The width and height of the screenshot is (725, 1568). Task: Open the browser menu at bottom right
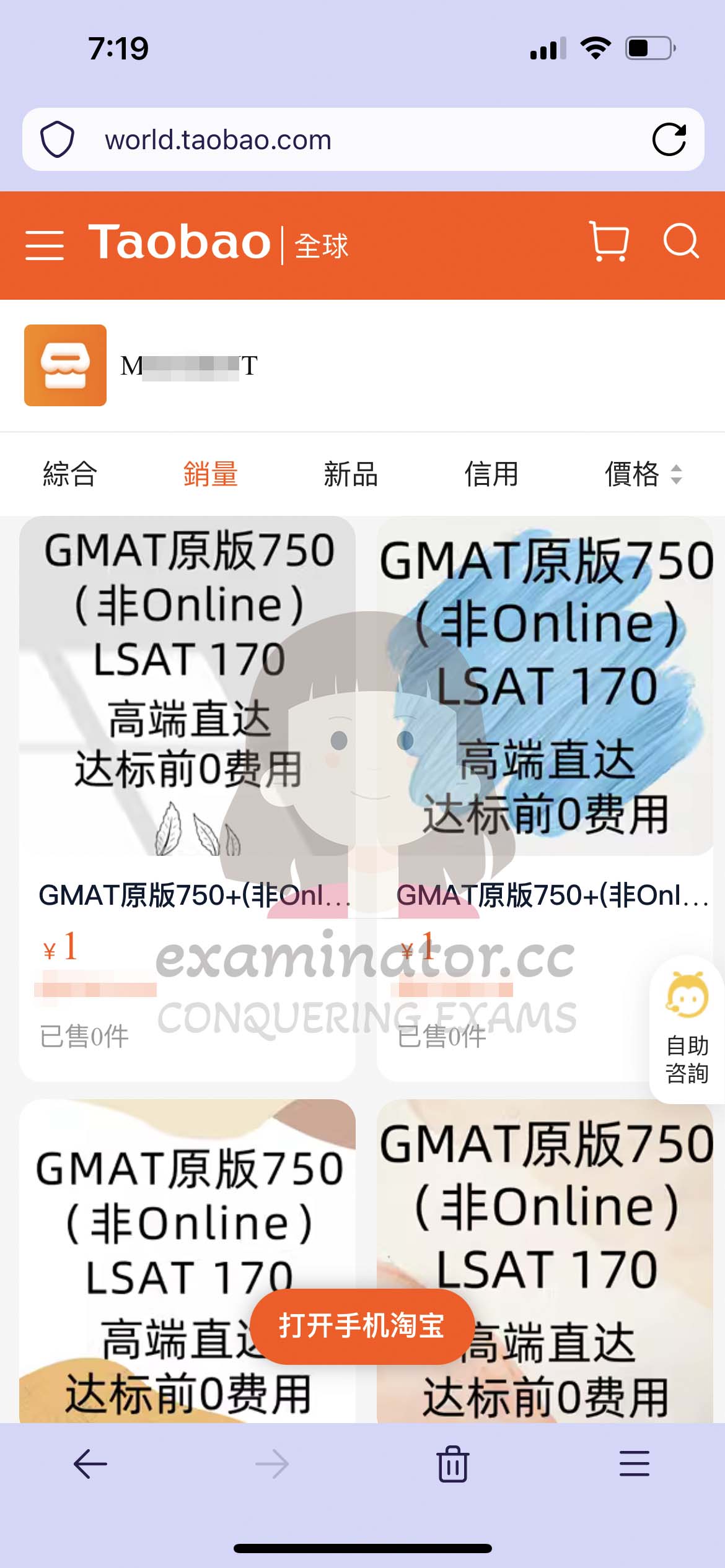pos(635,1464)
